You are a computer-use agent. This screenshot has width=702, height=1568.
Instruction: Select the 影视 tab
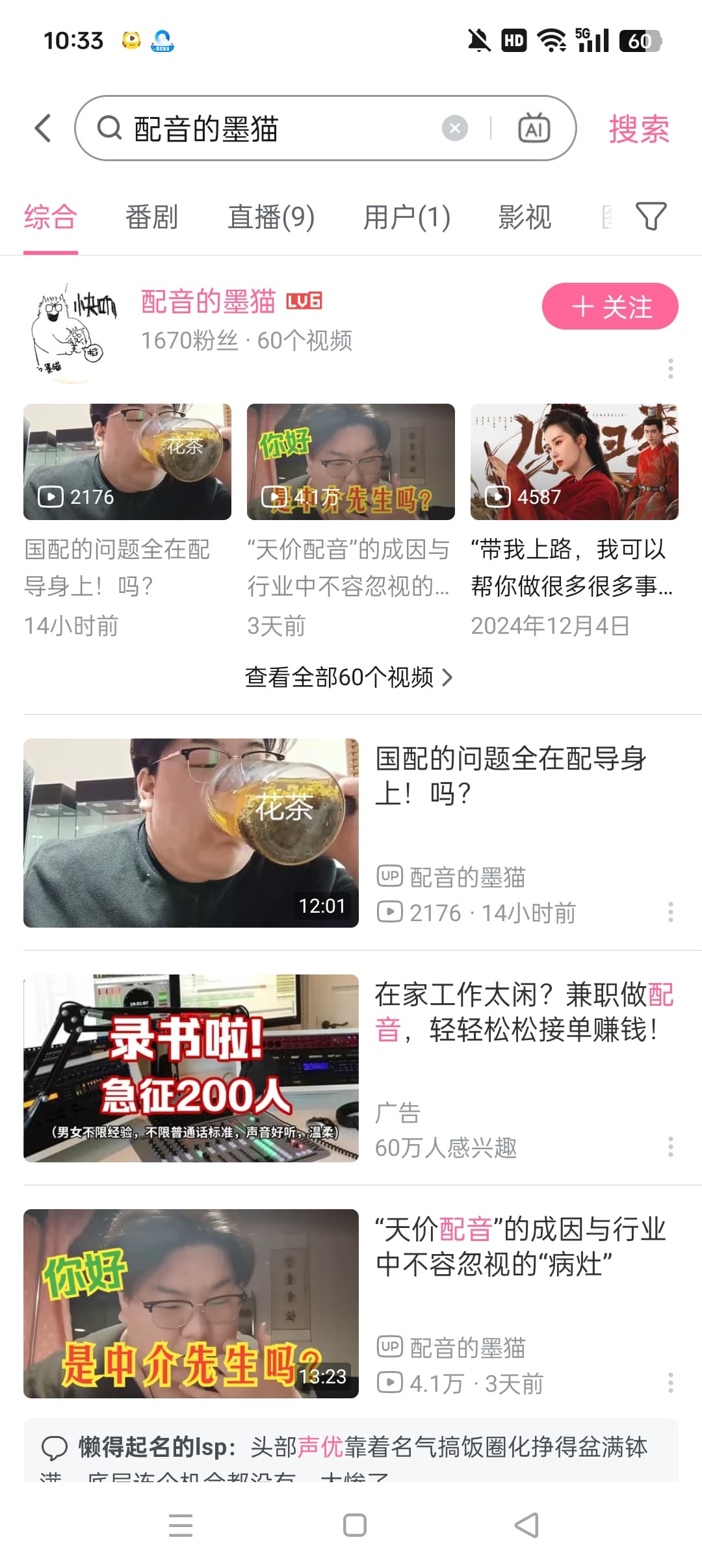(525, 217)
